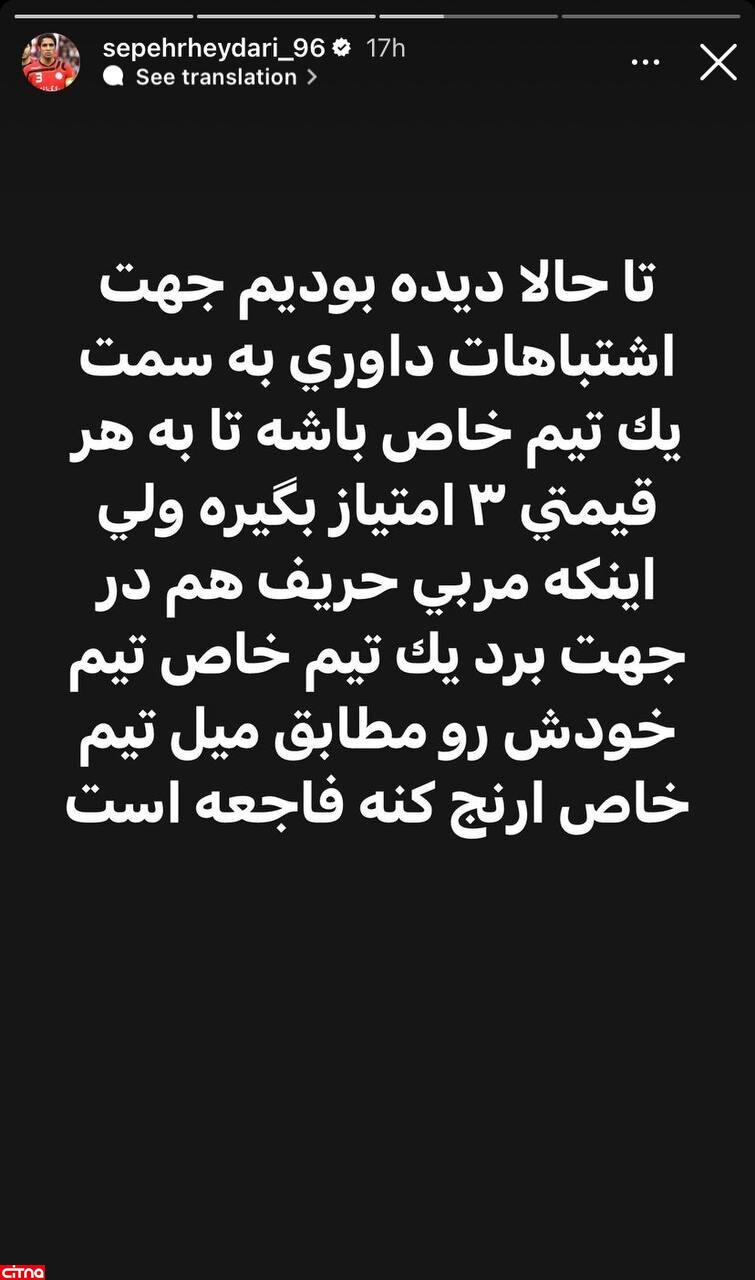The image size is (755, 1280).
Task: Tap See translation for this story
Action: [x=216, y=77]
